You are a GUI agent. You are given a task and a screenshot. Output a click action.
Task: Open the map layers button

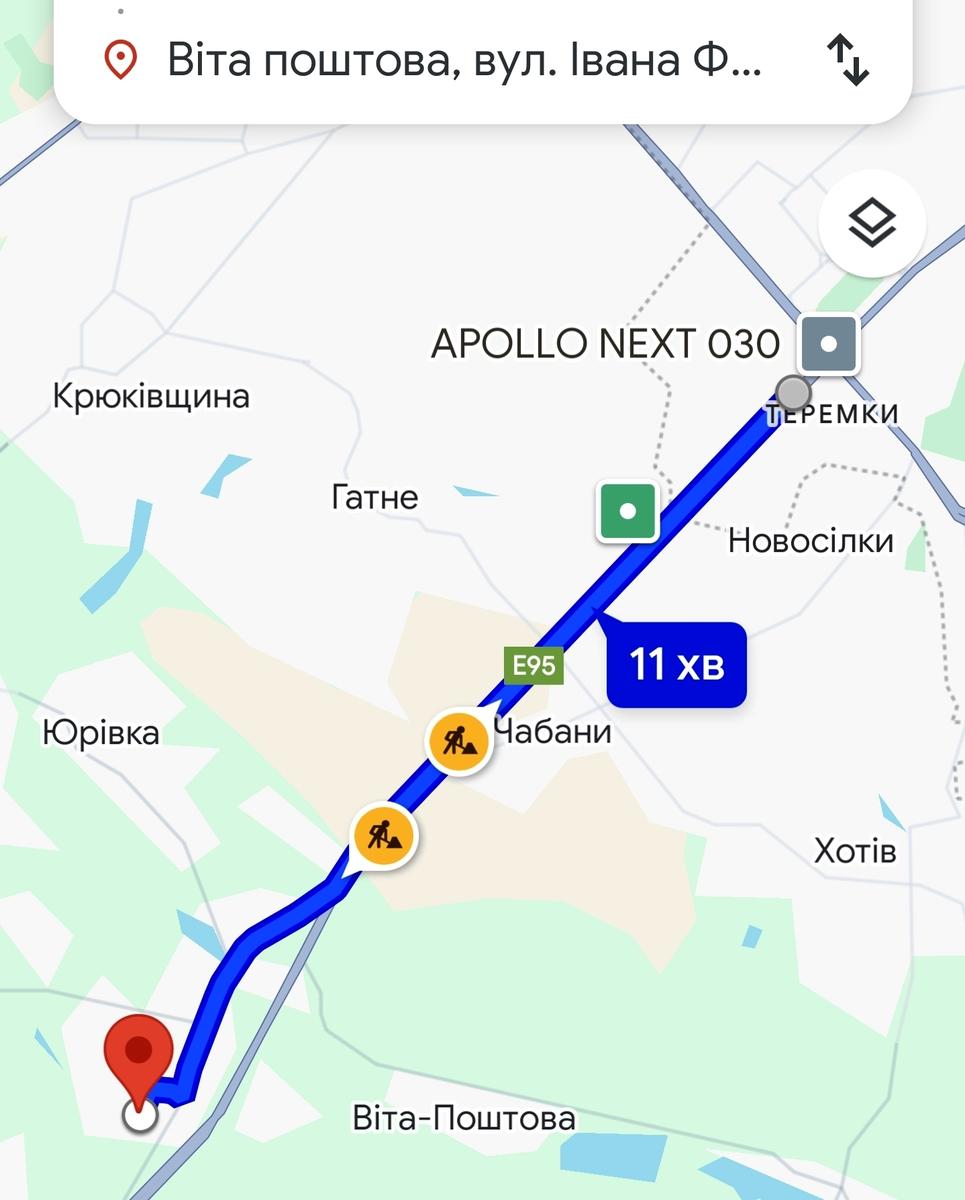pos(871,223)
